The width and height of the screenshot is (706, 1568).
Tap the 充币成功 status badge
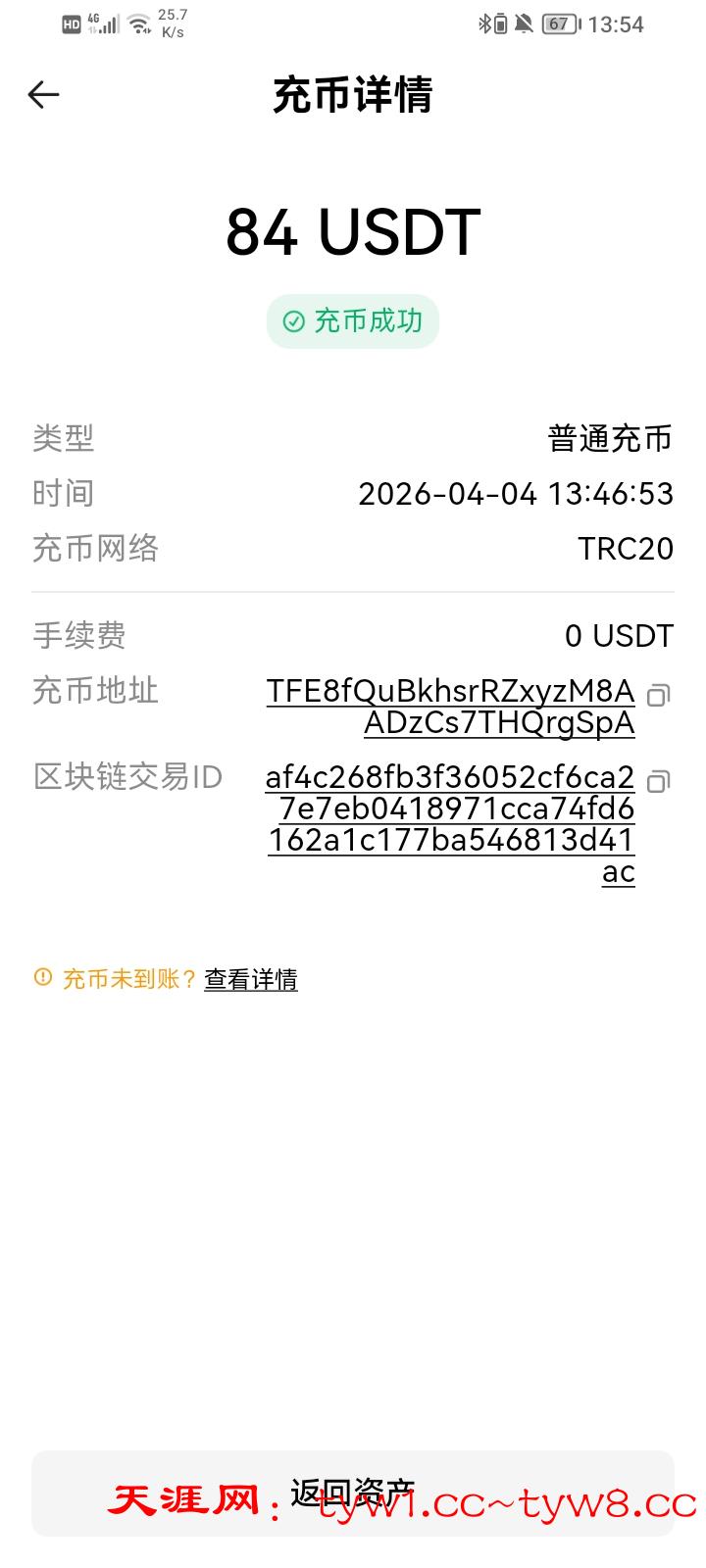(355, 319)
